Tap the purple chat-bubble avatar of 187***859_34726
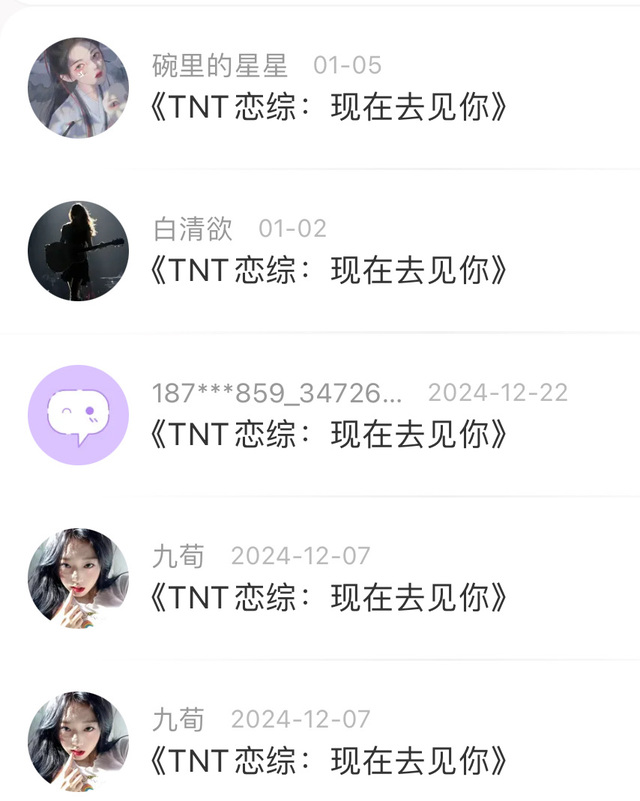The width and height of the screenshot is (640, 801). pos(78,415)
